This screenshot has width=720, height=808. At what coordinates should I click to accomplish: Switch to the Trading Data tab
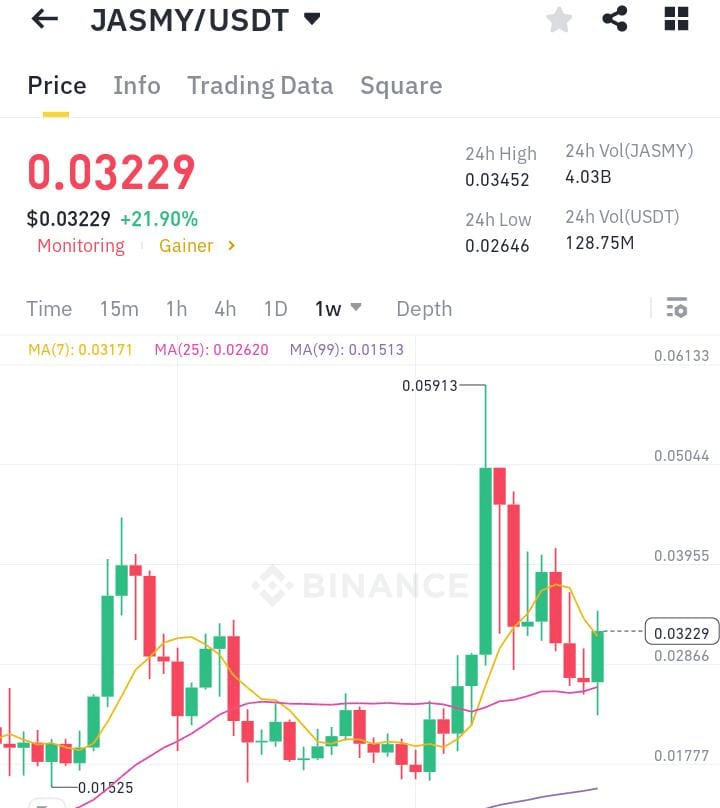[x=260, y=86]
